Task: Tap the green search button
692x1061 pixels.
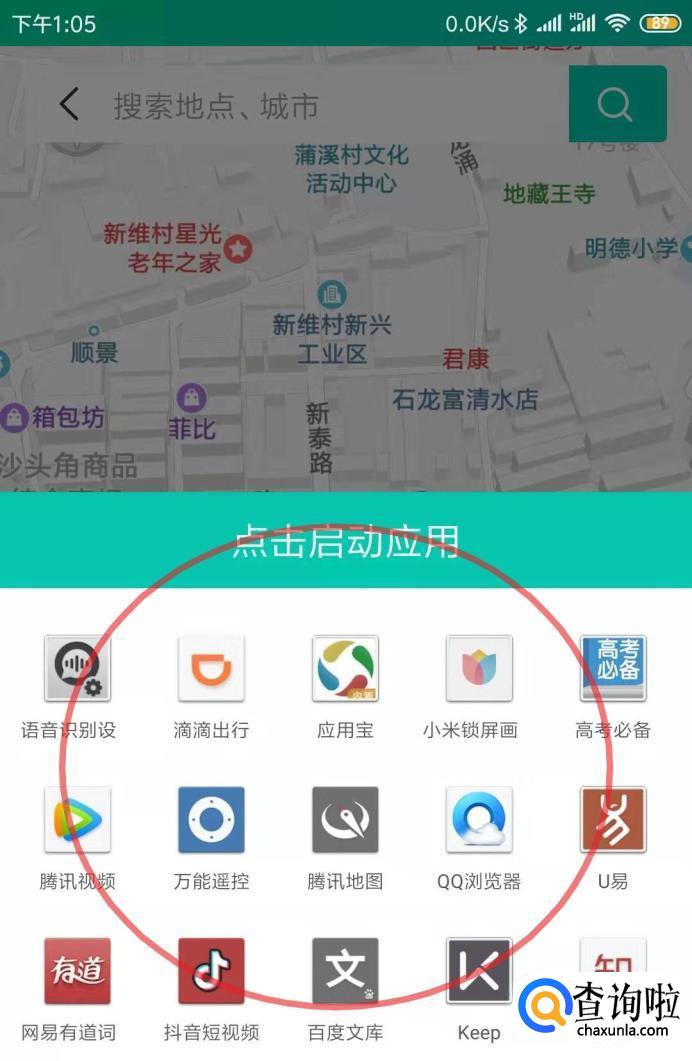Action: point(617,104)
